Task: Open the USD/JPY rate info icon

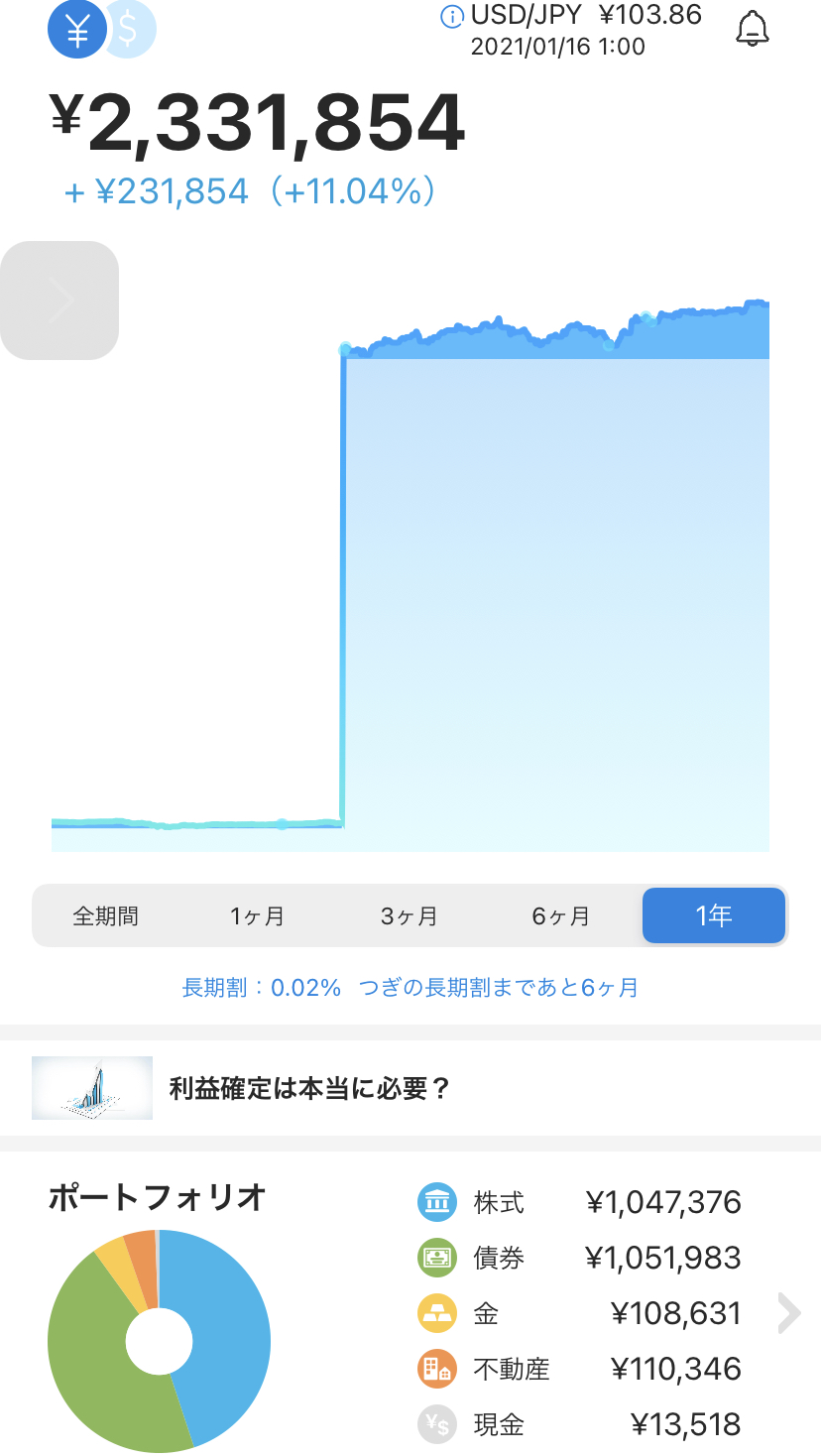Action: [452, 17]
